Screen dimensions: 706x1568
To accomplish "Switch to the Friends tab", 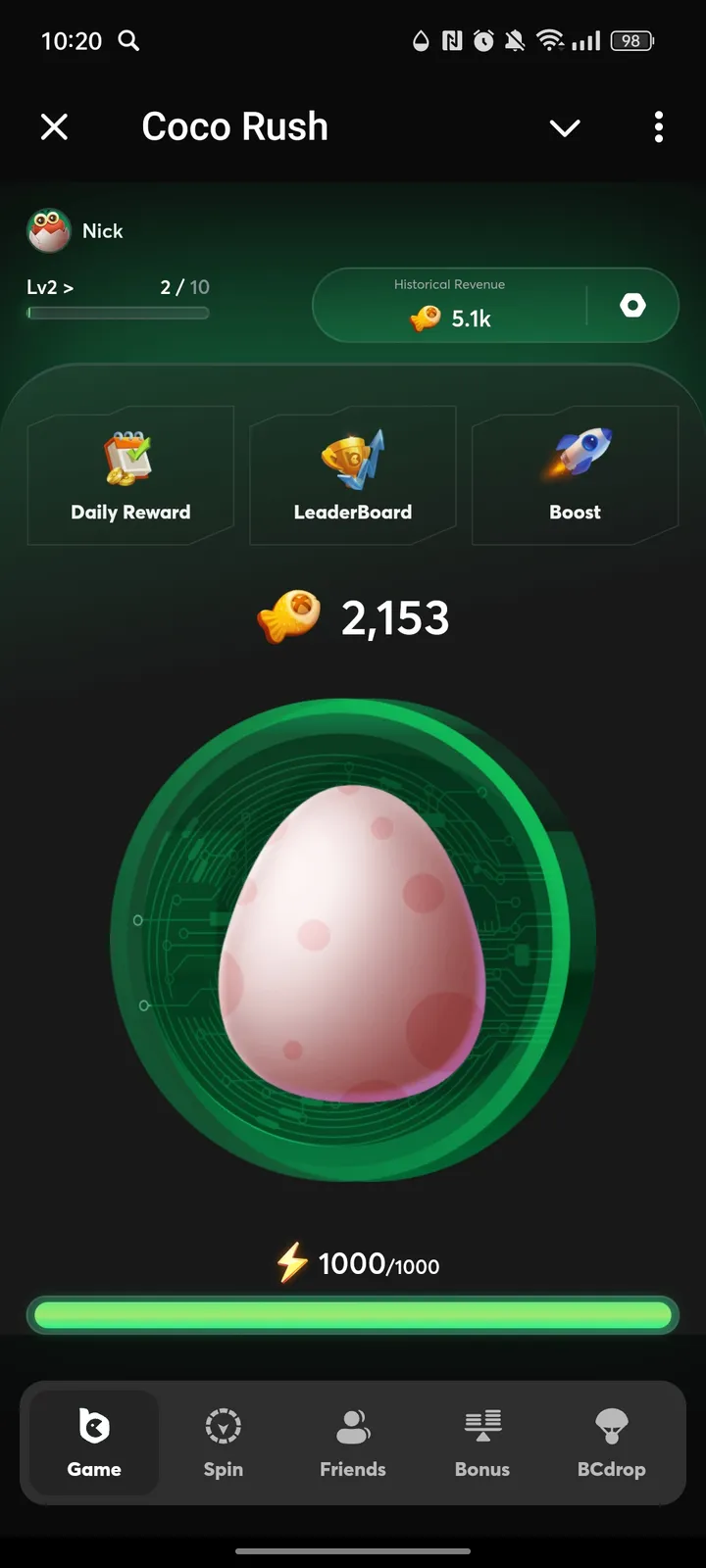I will pyautogui.click(x=353, y=1443).
